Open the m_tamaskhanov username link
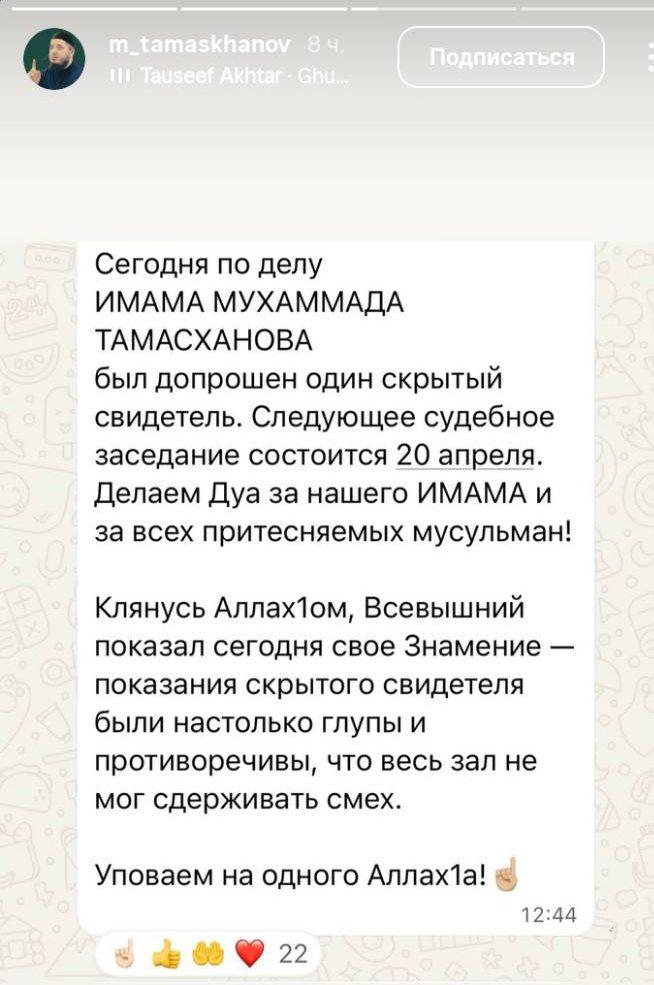This screenshot has width=654, height=985. [200, 44]
